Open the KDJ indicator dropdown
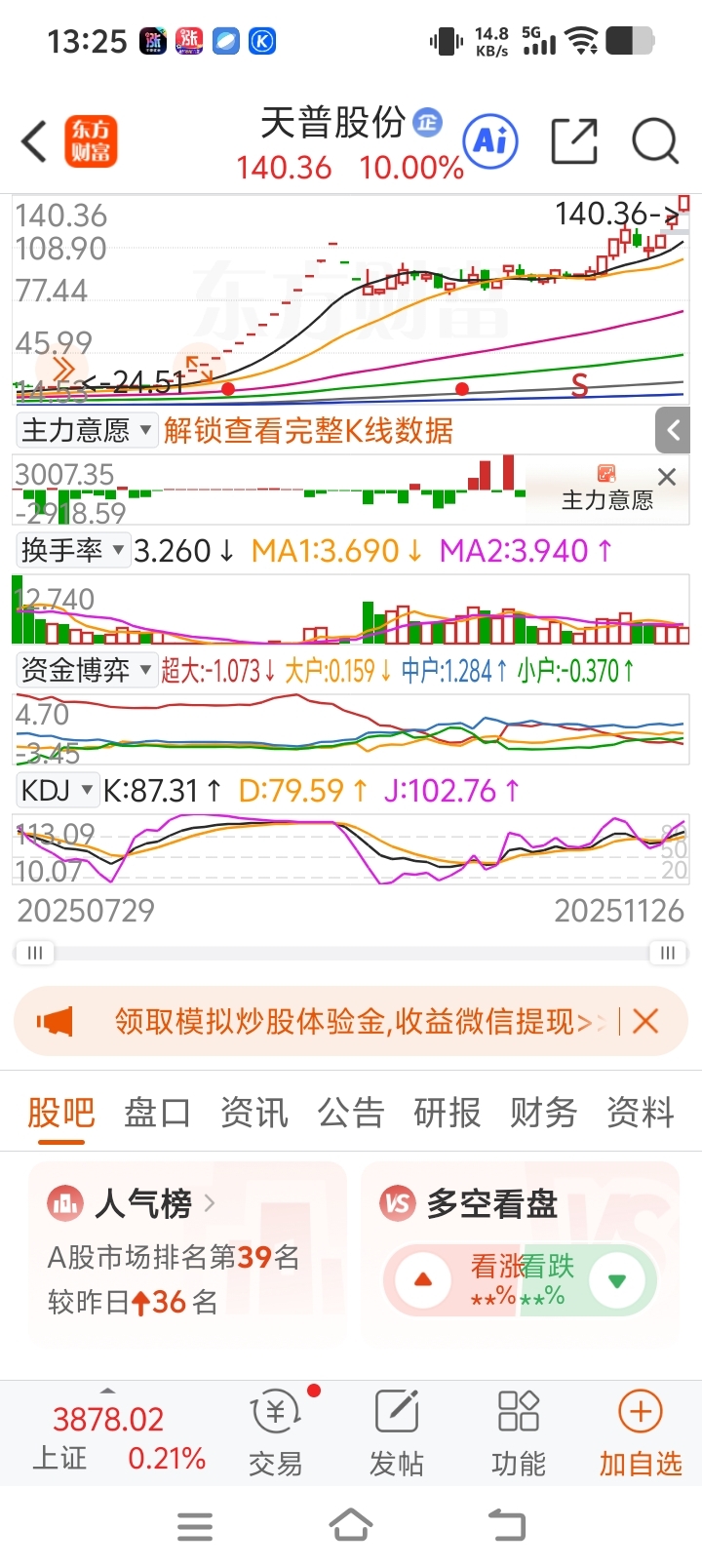This screenshot has height=1568, width=702. [58, 790]
